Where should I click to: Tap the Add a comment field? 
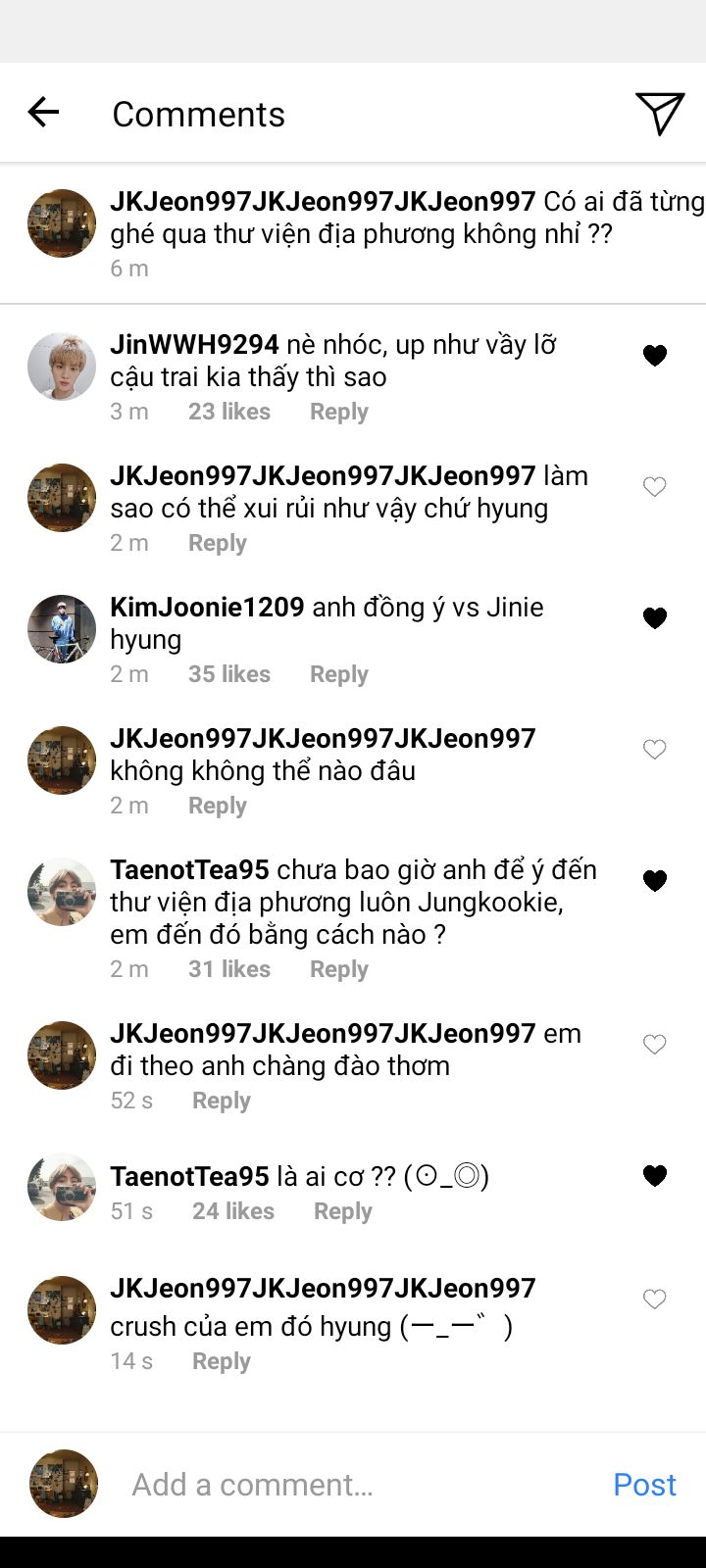[353, 1485]
